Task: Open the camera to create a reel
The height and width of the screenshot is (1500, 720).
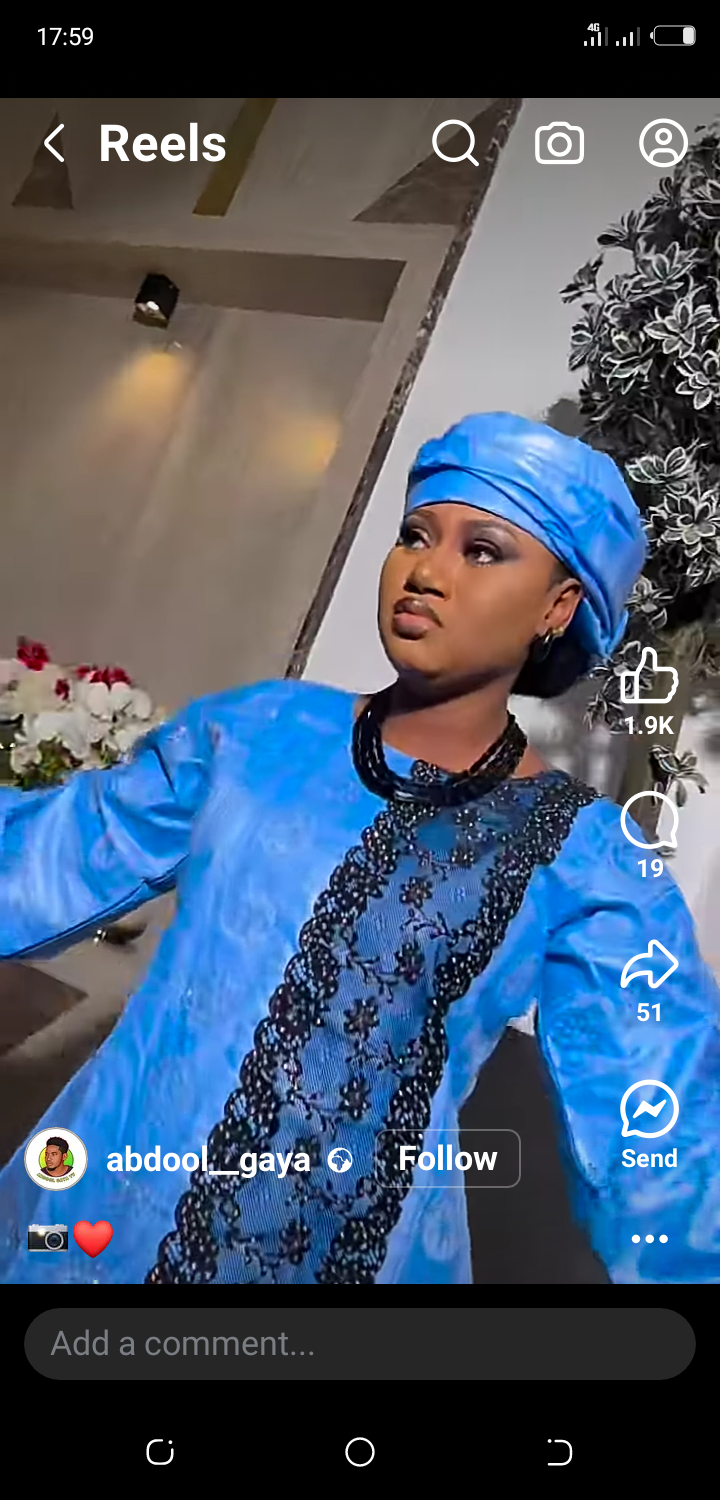Action: [559, 144]
